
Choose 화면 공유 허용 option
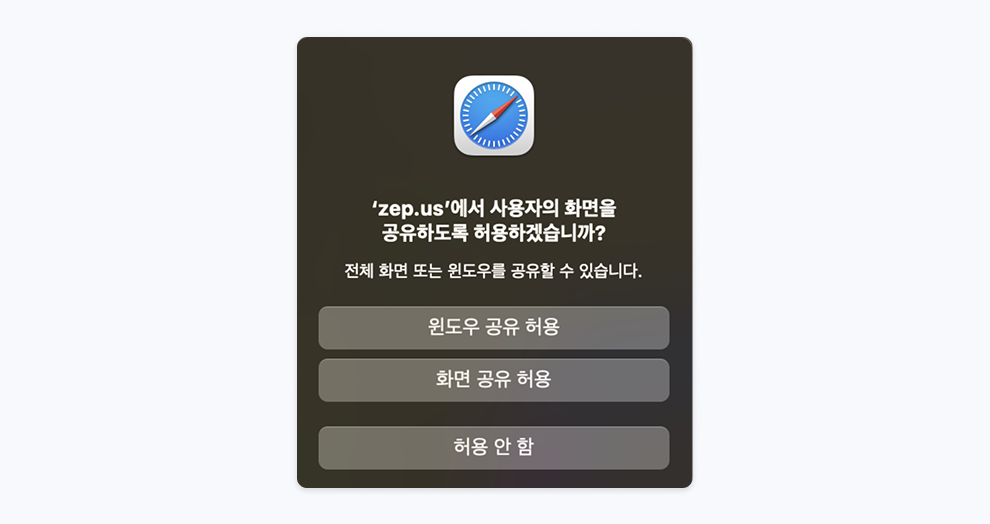[493, 380]
